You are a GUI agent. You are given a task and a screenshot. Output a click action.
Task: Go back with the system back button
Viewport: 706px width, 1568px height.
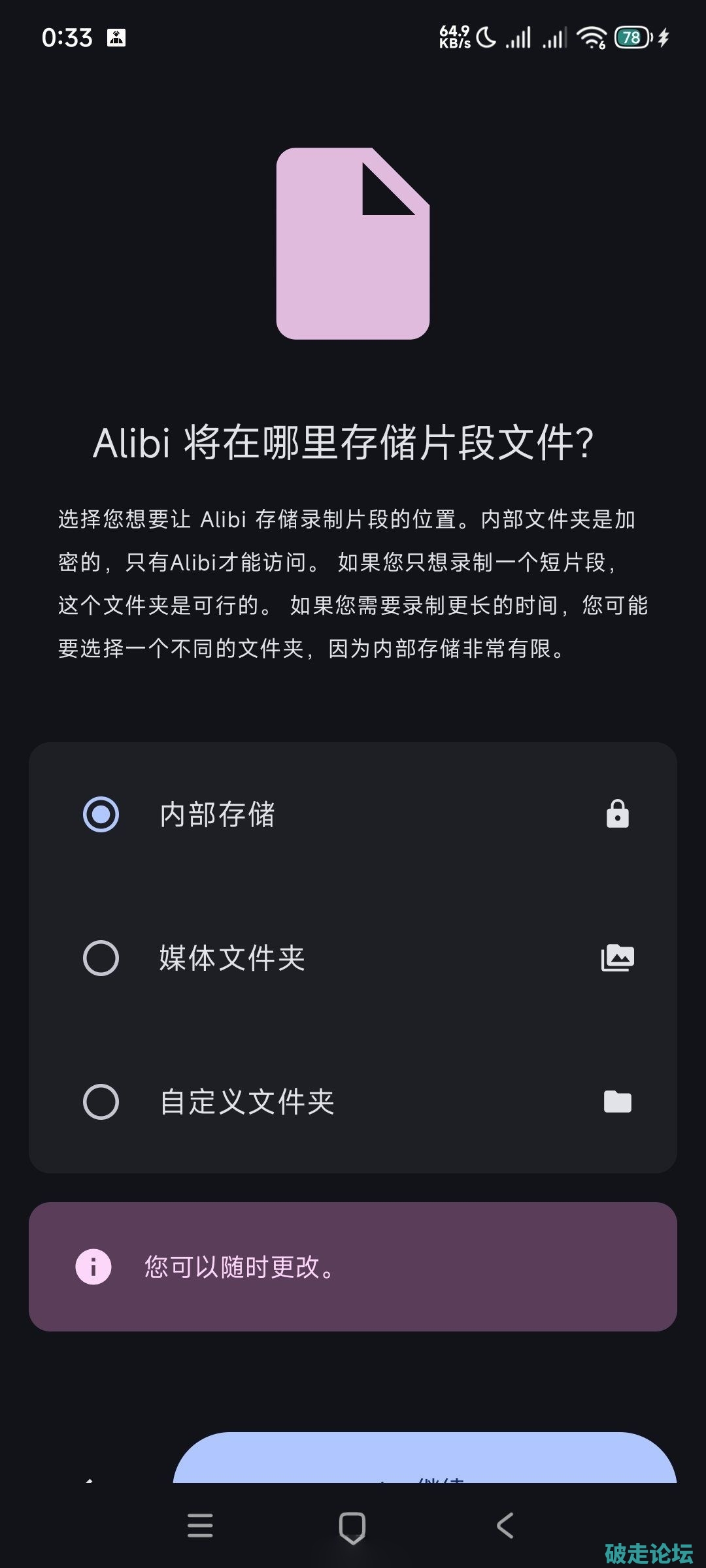click(505, 1526)
